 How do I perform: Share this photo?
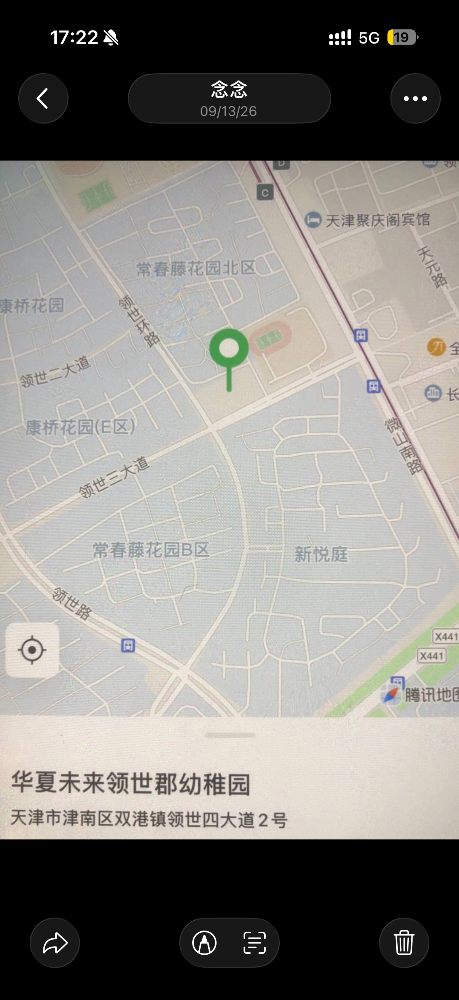pos(55,943)
